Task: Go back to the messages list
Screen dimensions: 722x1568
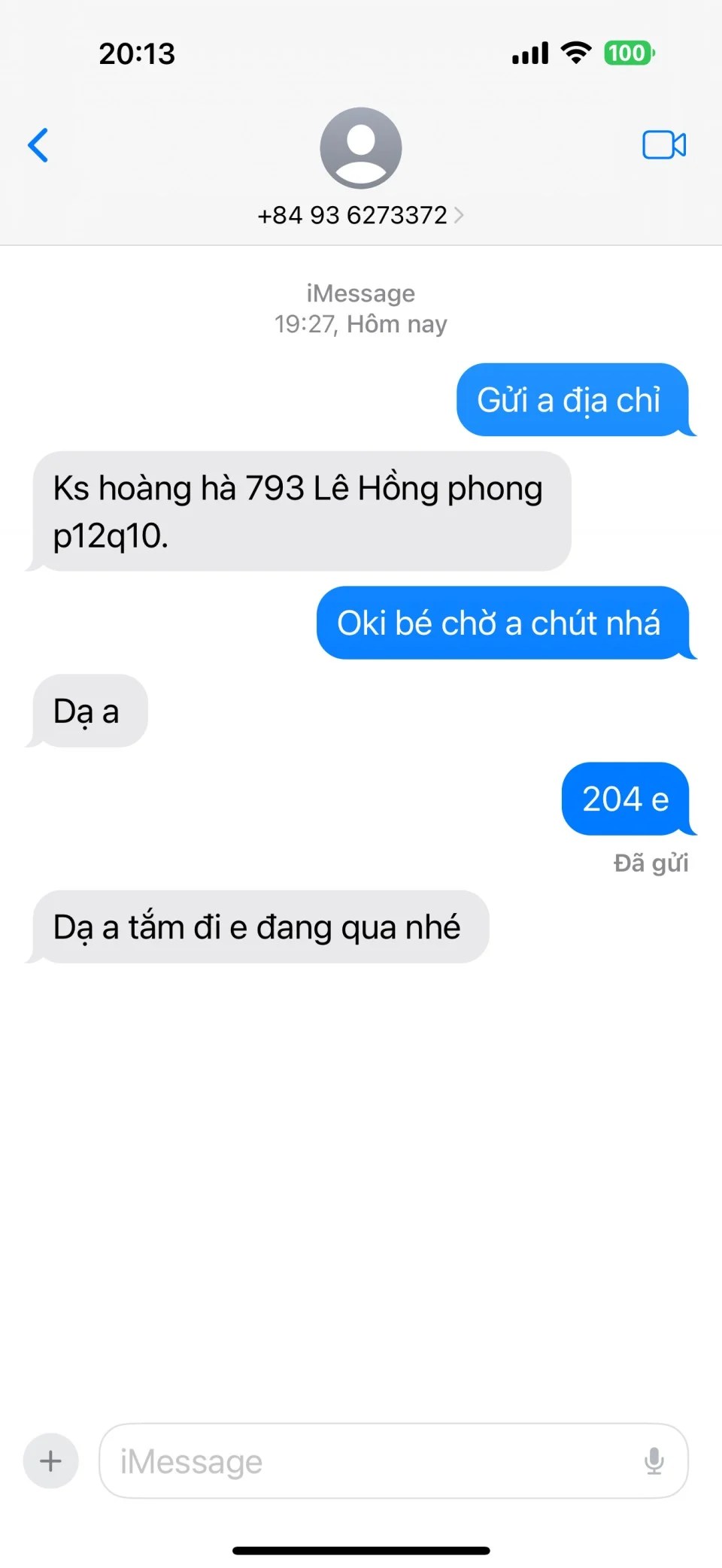Action: click(38, 145)
